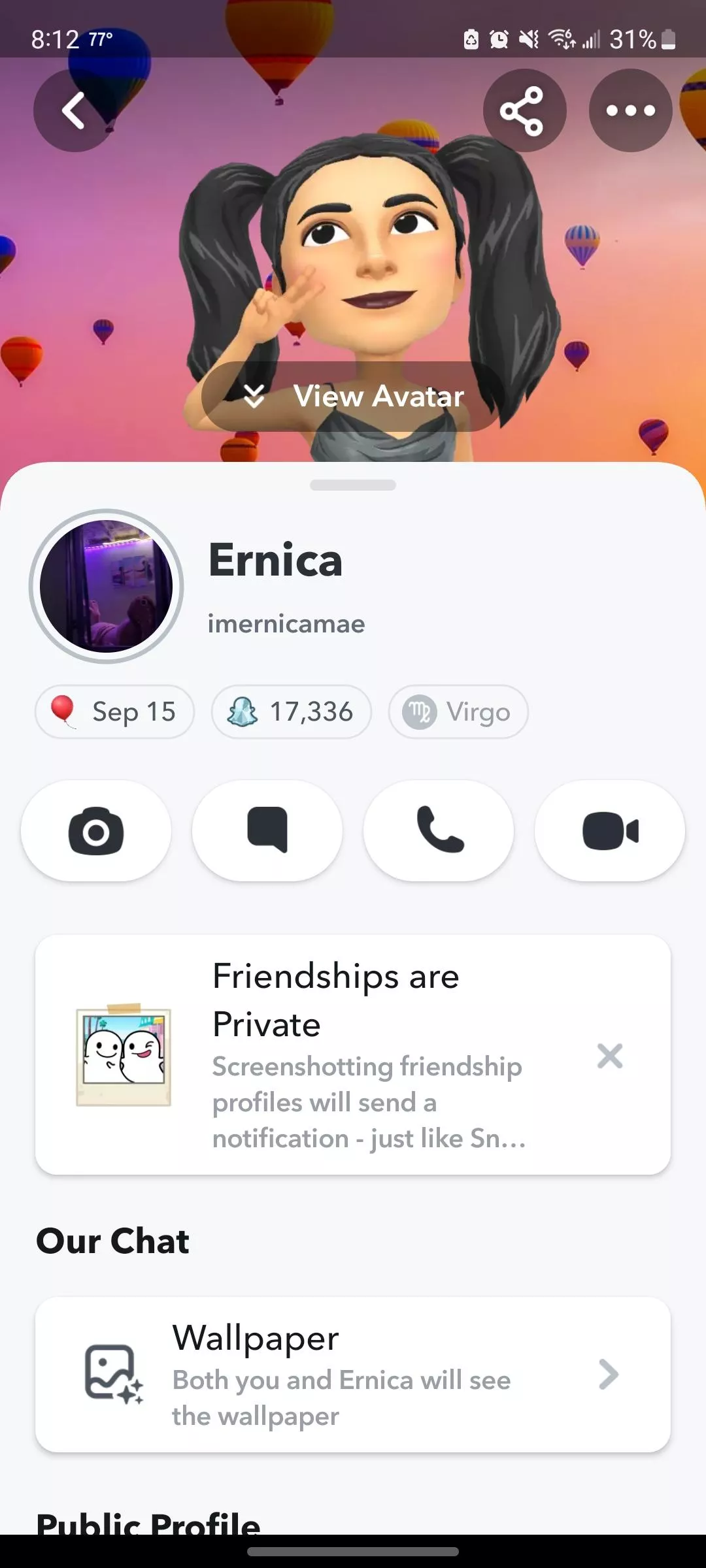Start a video call with Ernica
706x1568 pixels.
[x=610, y=830]
